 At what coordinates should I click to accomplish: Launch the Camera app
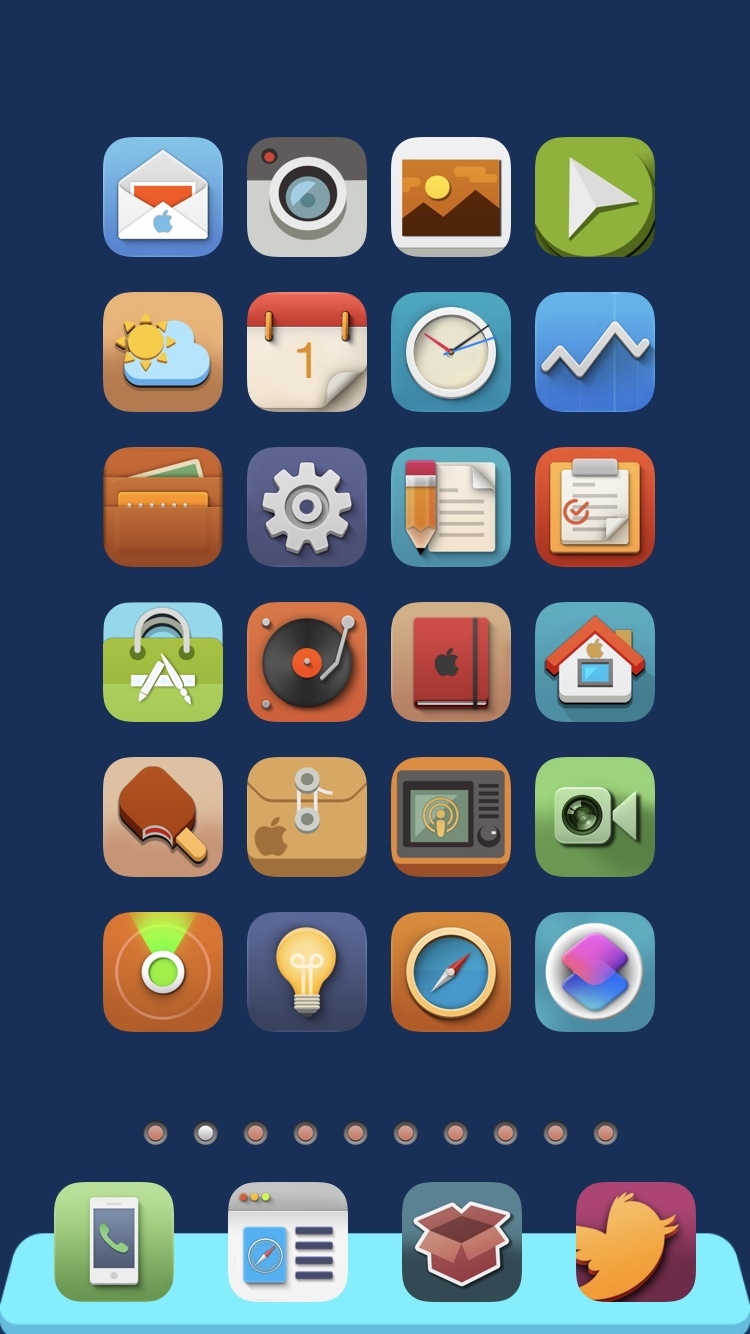307,197
